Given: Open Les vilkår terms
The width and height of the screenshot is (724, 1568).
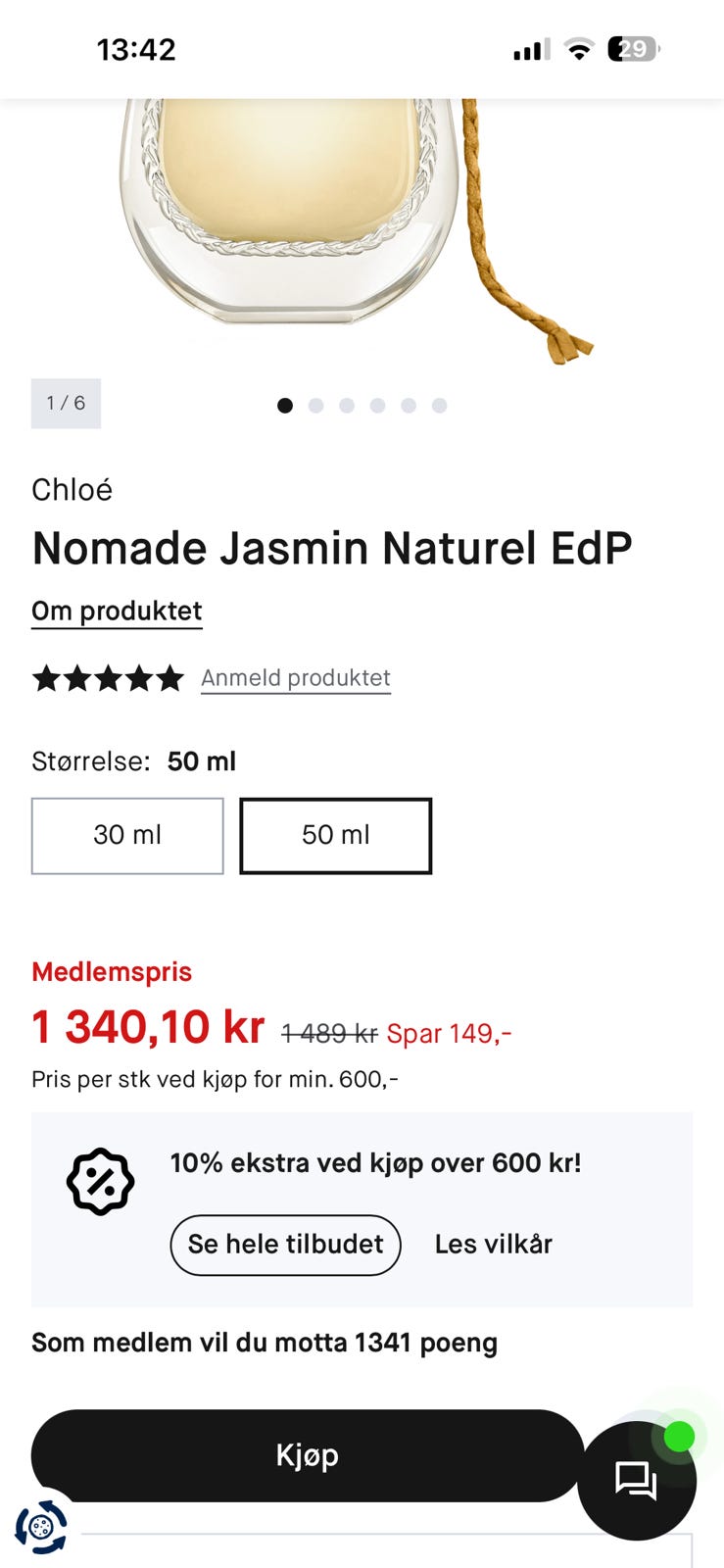Looking at the screenshot, I should [493, 1245].
